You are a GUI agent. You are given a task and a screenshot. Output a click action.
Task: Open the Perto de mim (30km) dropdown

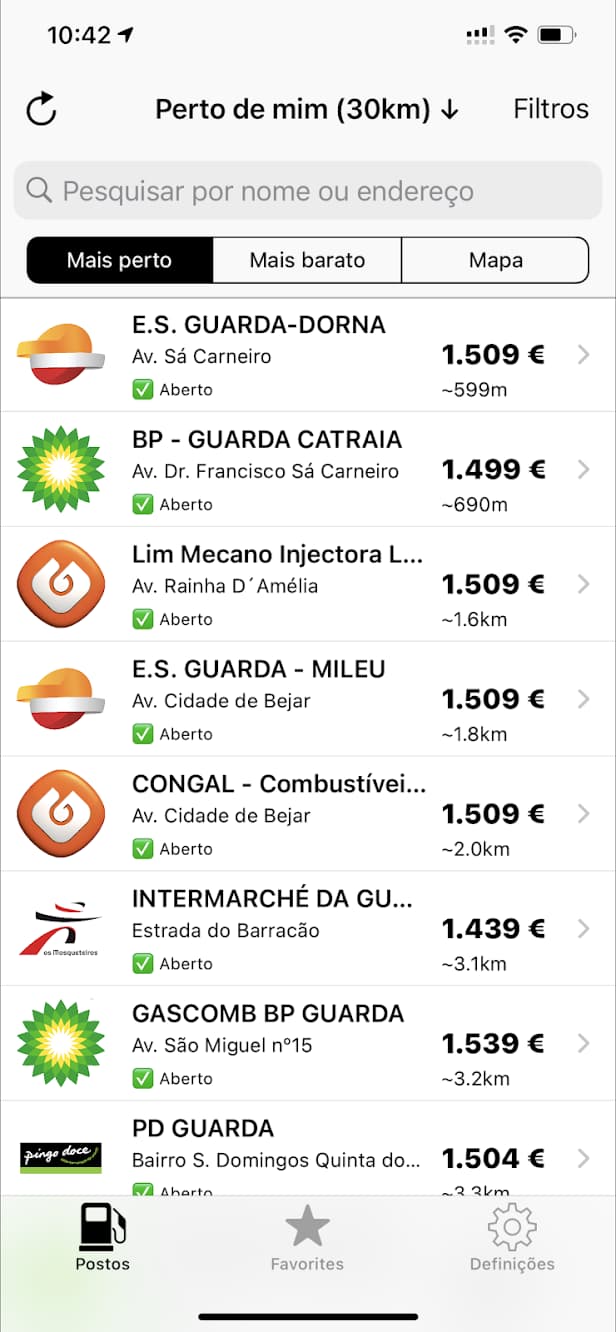[306, 109]
